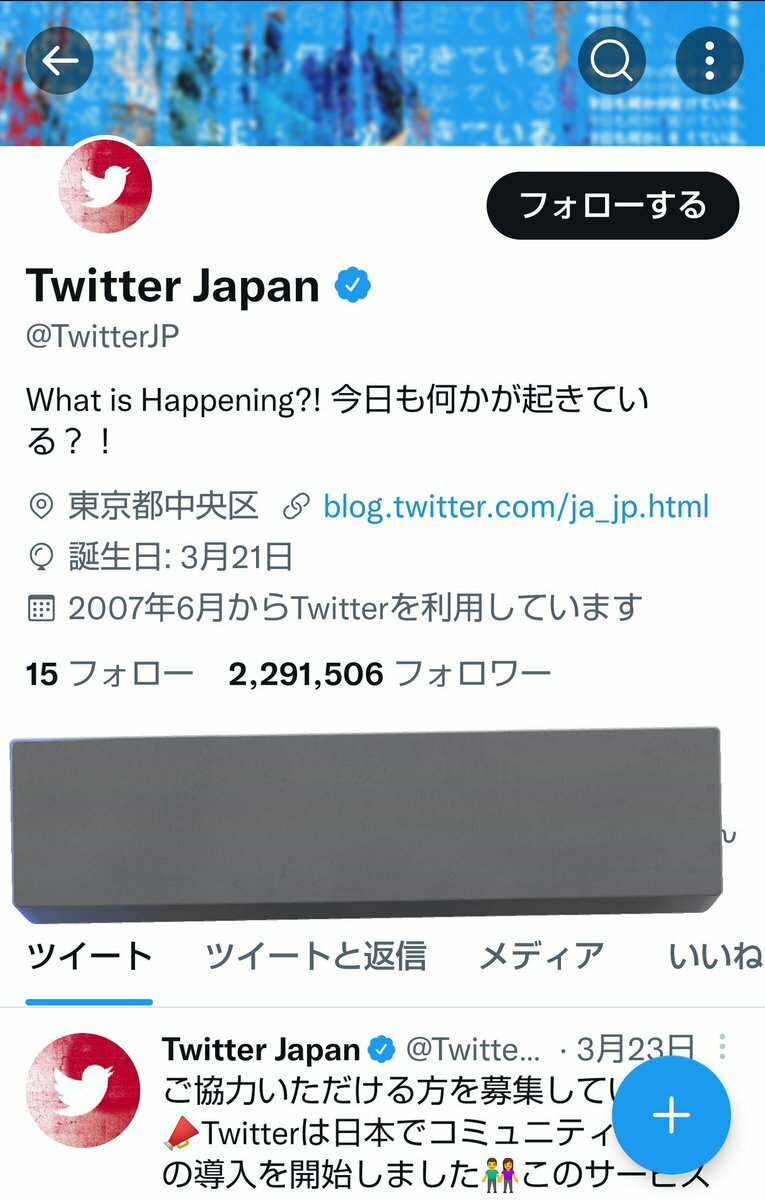Switch to the メディア tab
Screen dimensions: 765x1200
[x=541, y=956]
